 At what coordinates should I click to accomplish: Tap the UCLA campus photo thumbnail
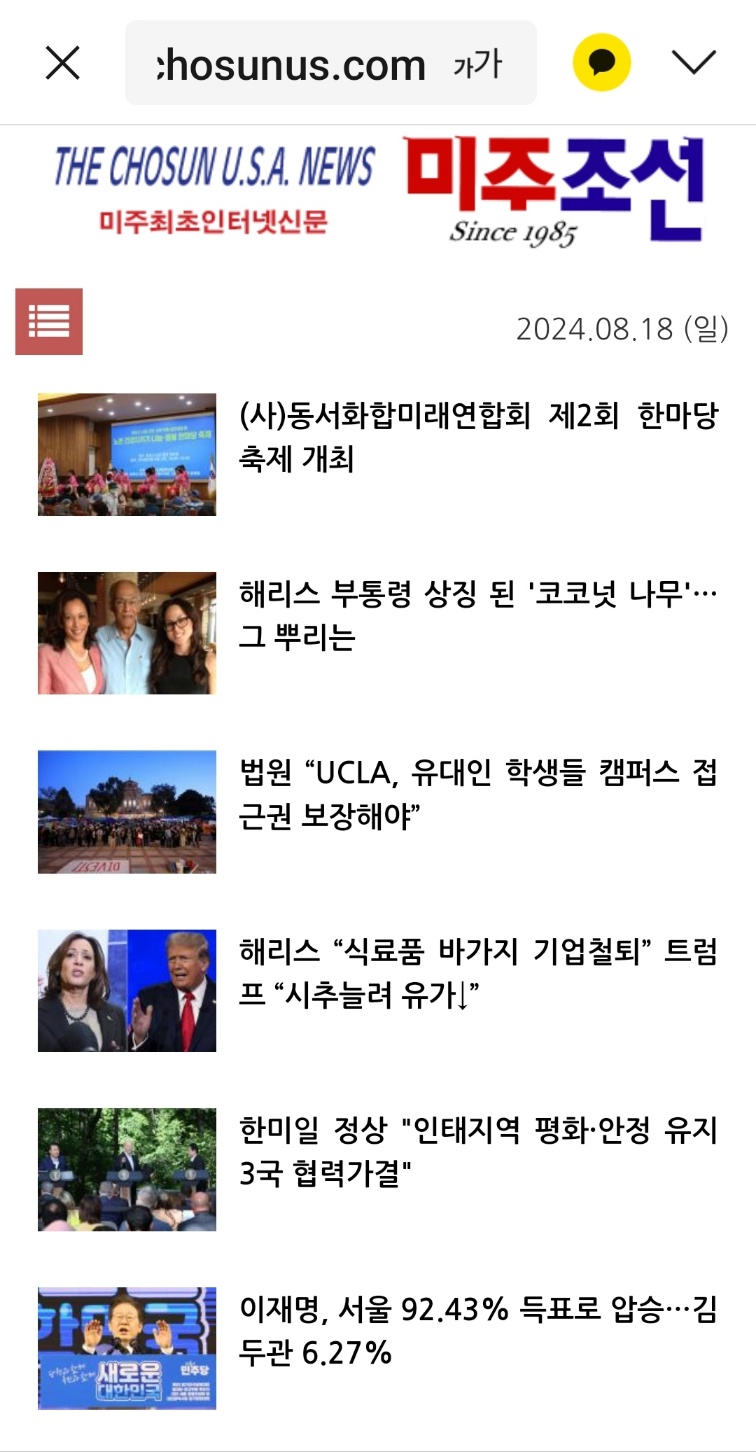127,812
